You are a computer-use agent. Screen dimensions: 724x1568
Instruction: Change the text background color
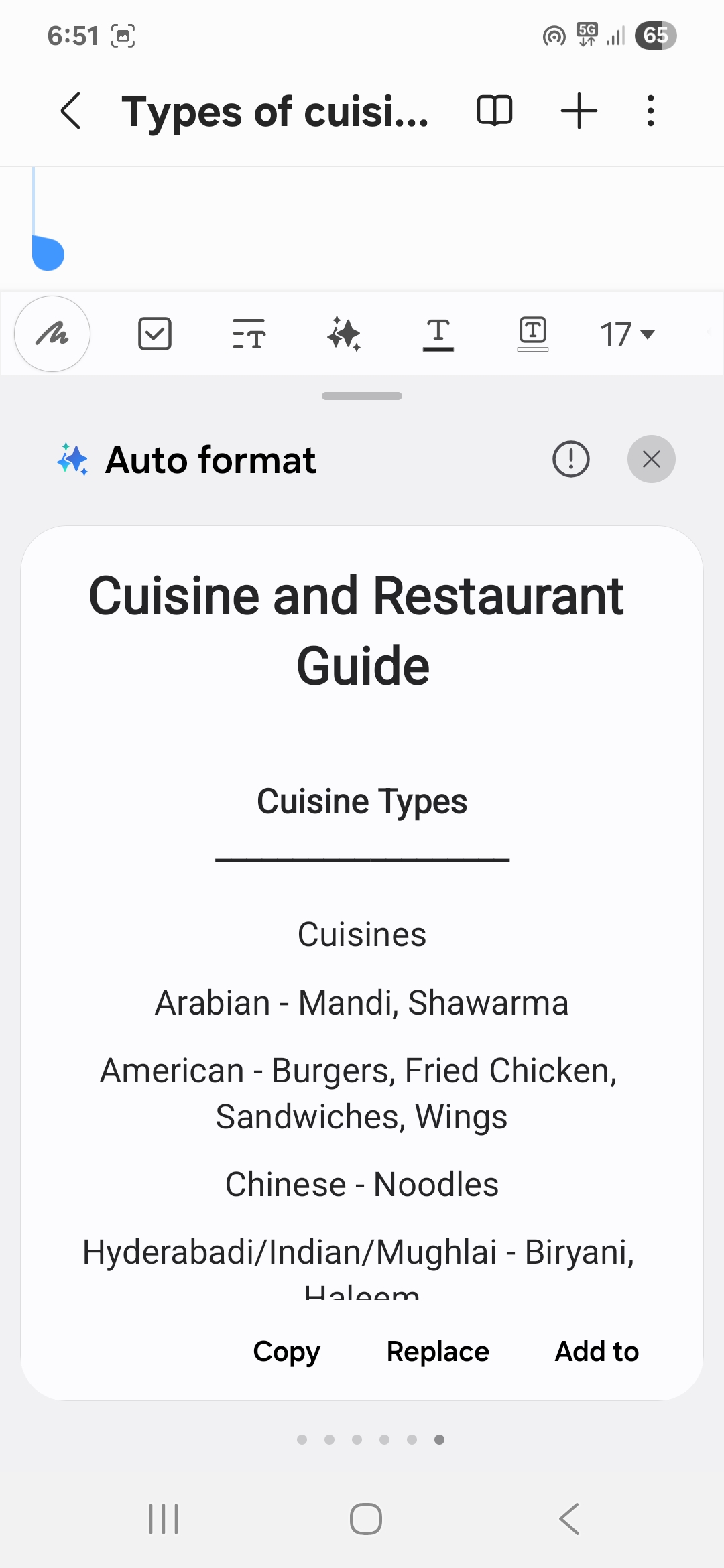[533, 334]
